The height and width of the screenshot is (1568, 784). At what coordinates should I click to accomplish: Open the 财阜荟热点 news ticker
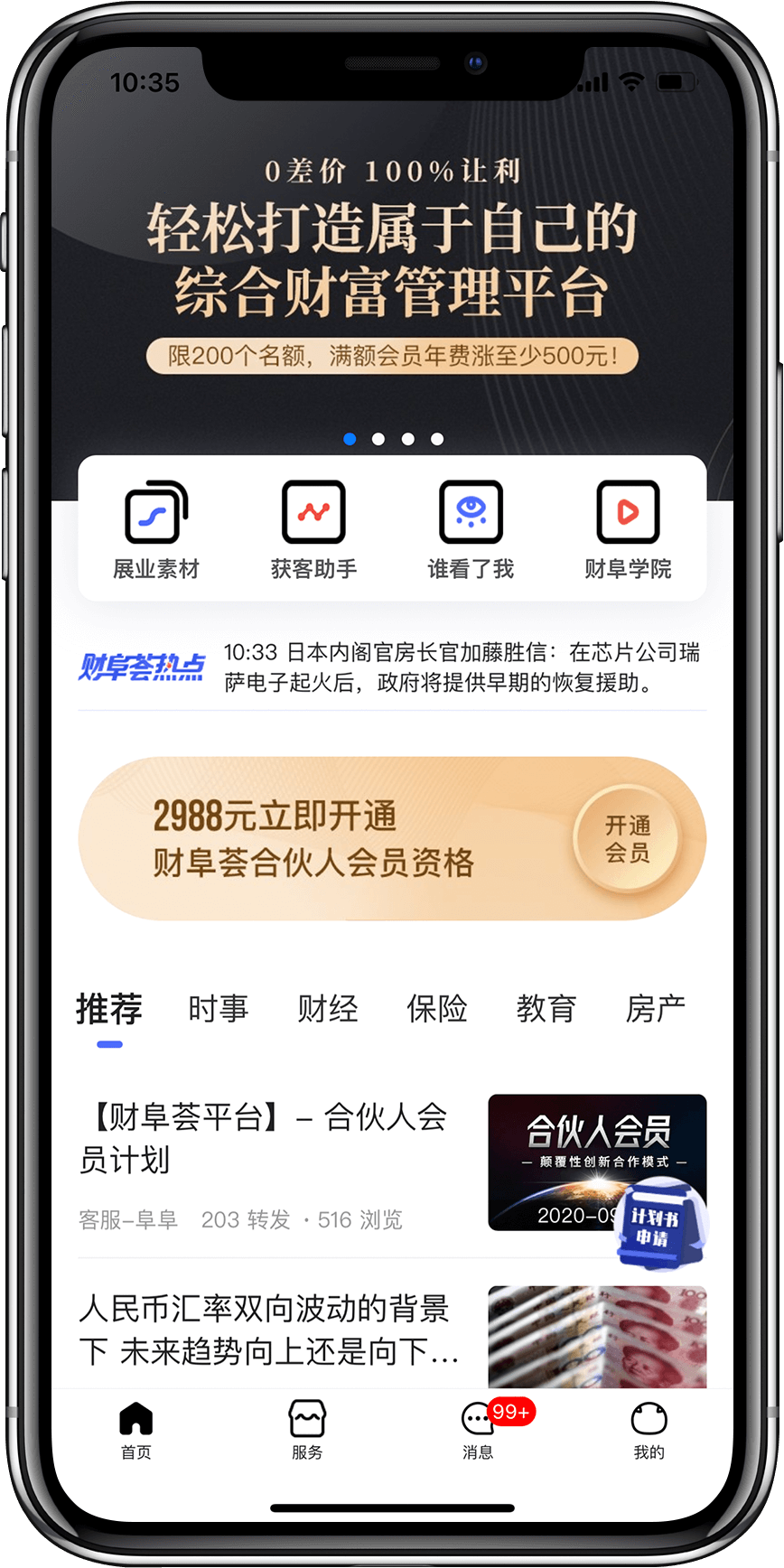pos(392,667)
